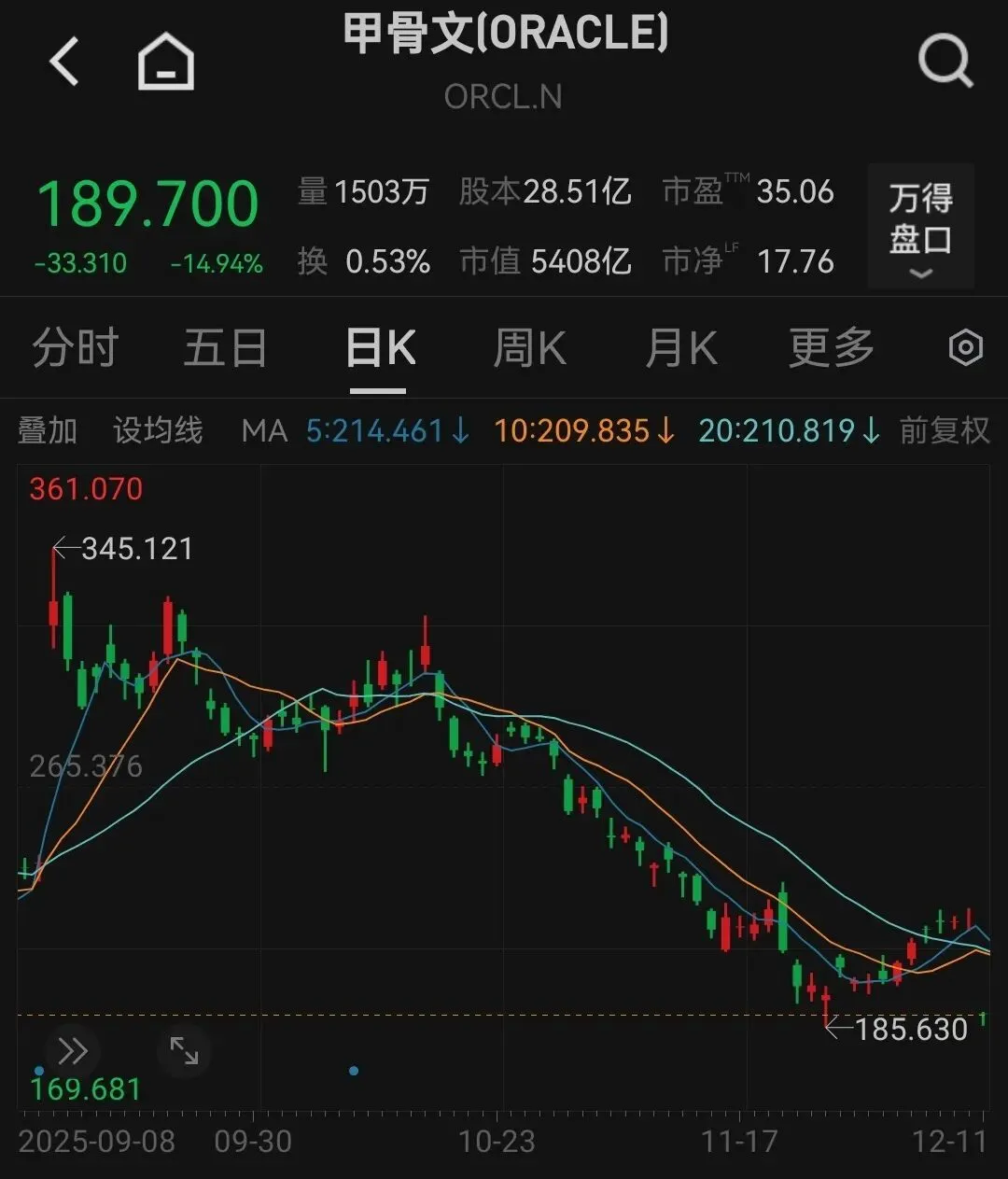Switch to the 周K tab
This screenshot has width=1008, height=1179.
click(529, 349)
